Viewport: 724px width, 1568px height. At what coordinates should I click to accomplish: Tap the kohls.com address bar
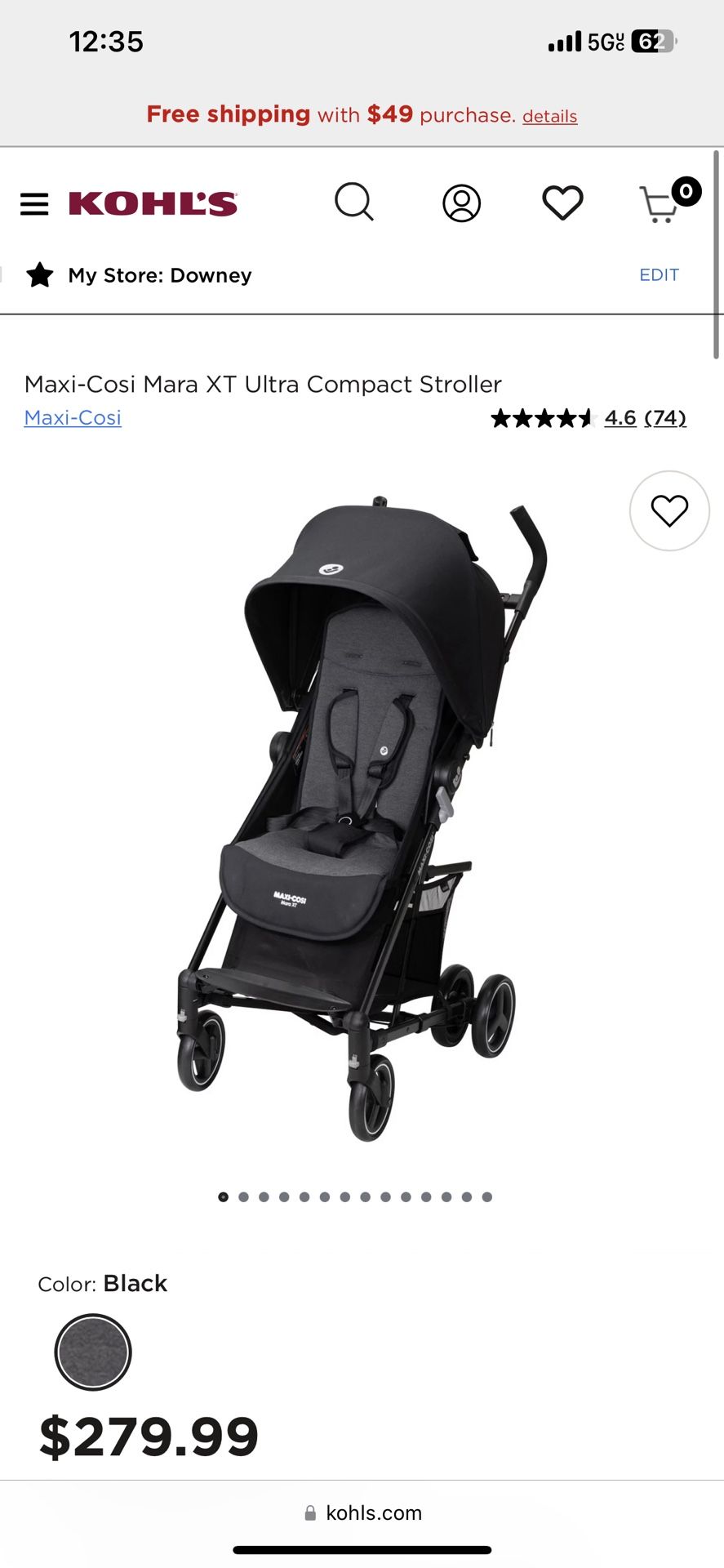[x=374, y=1512]
